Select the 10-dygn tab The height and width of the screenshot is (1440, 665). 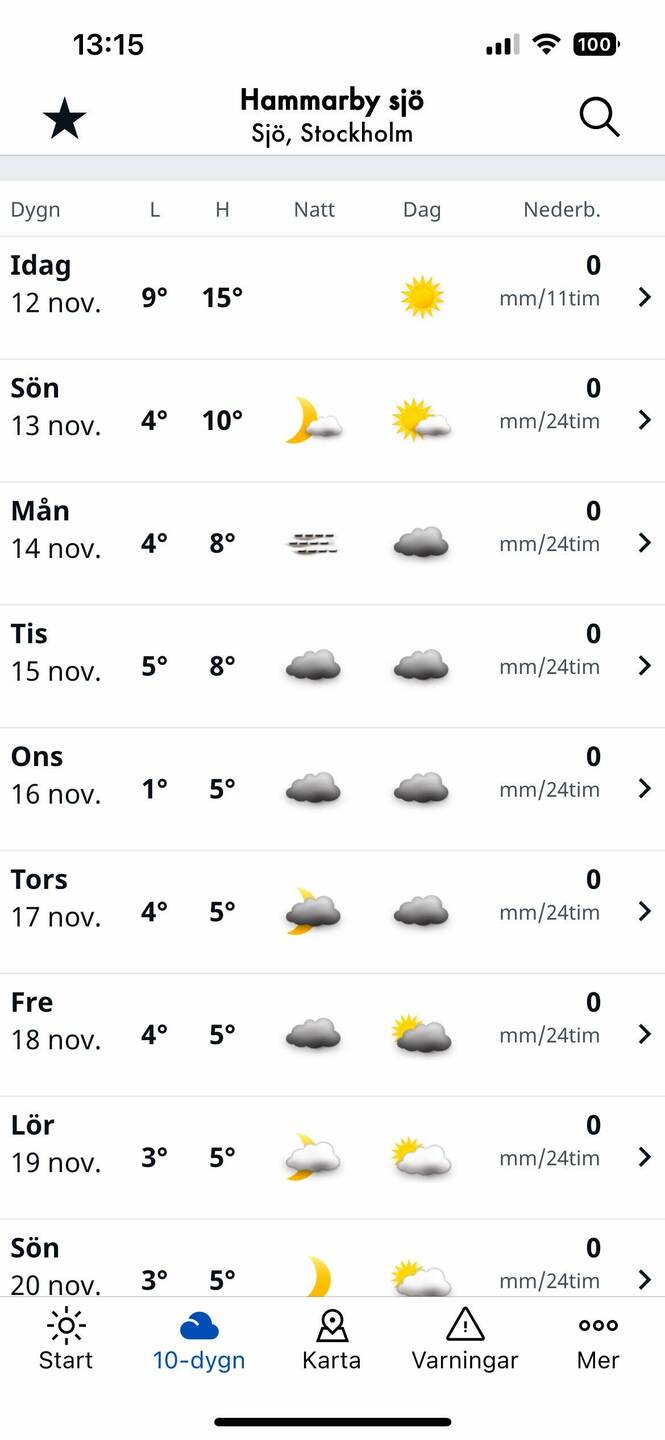[199, 1341]
